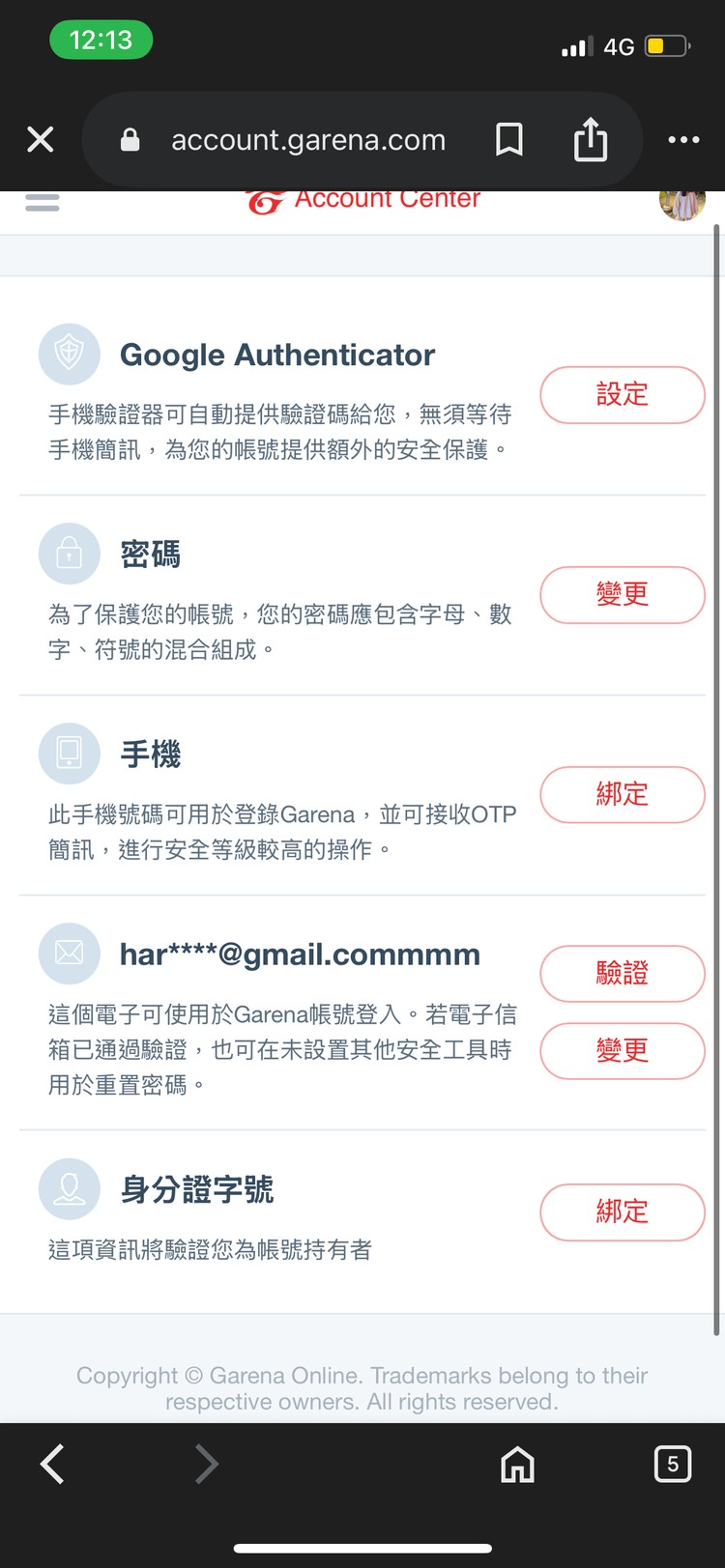Tap 變更 to change 密碼
The image size is (725, 1568).
(x=622, y=594)
